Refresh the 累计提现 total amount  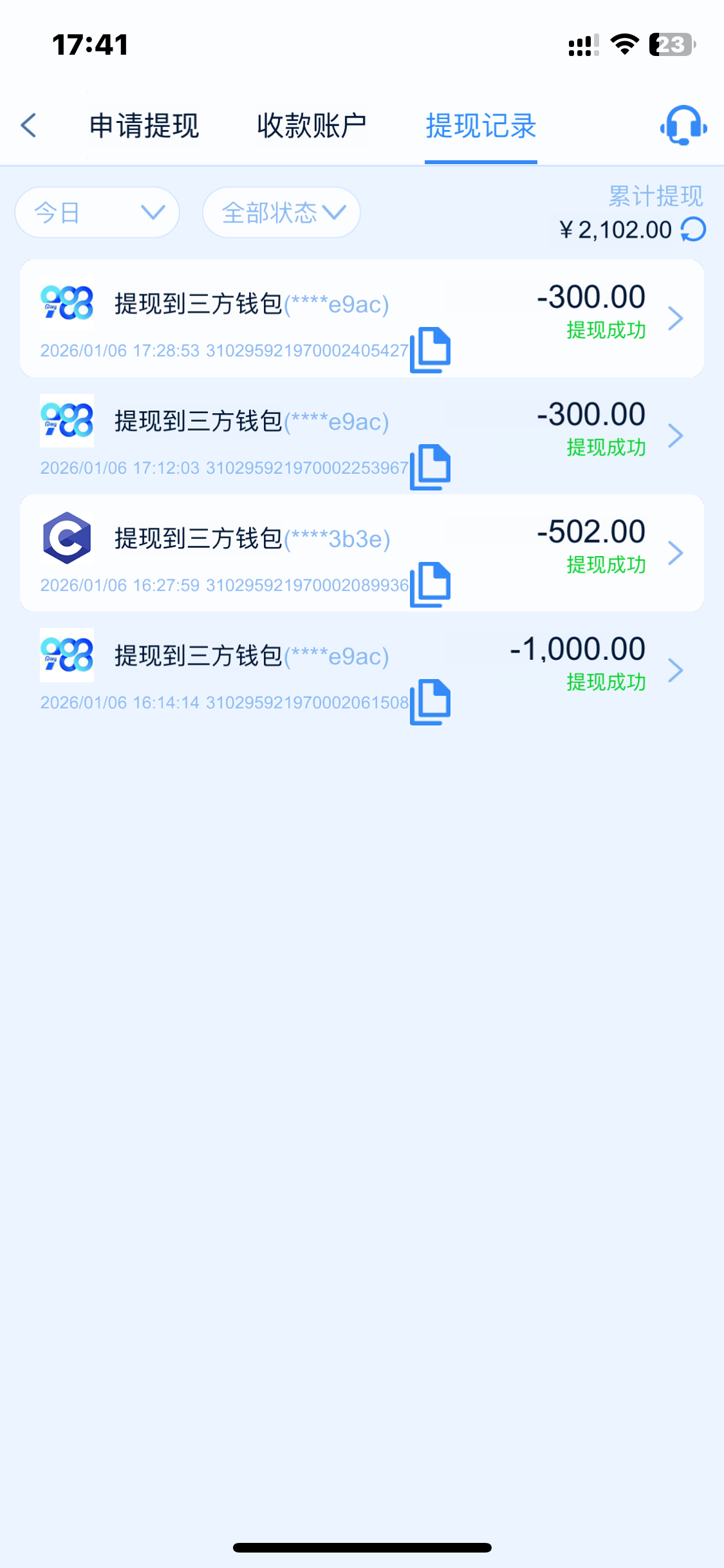coord(694,229)
